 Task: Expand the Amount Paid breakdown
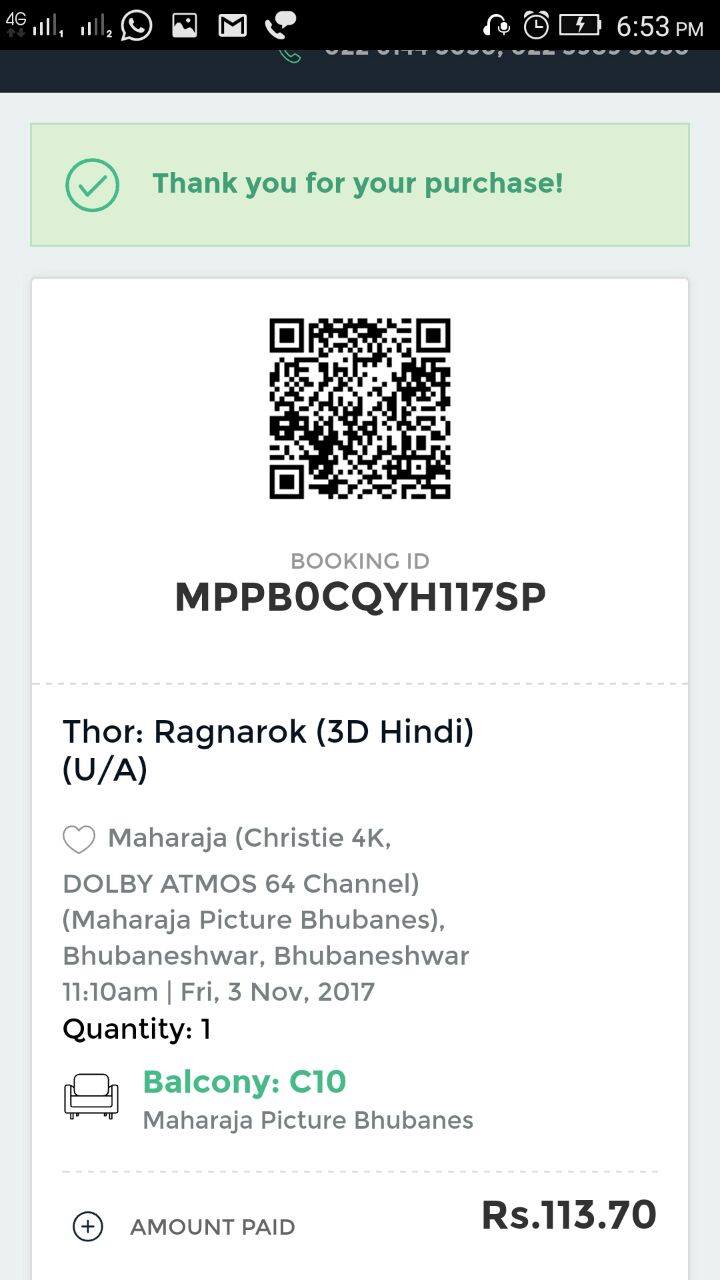point(88,1226)
